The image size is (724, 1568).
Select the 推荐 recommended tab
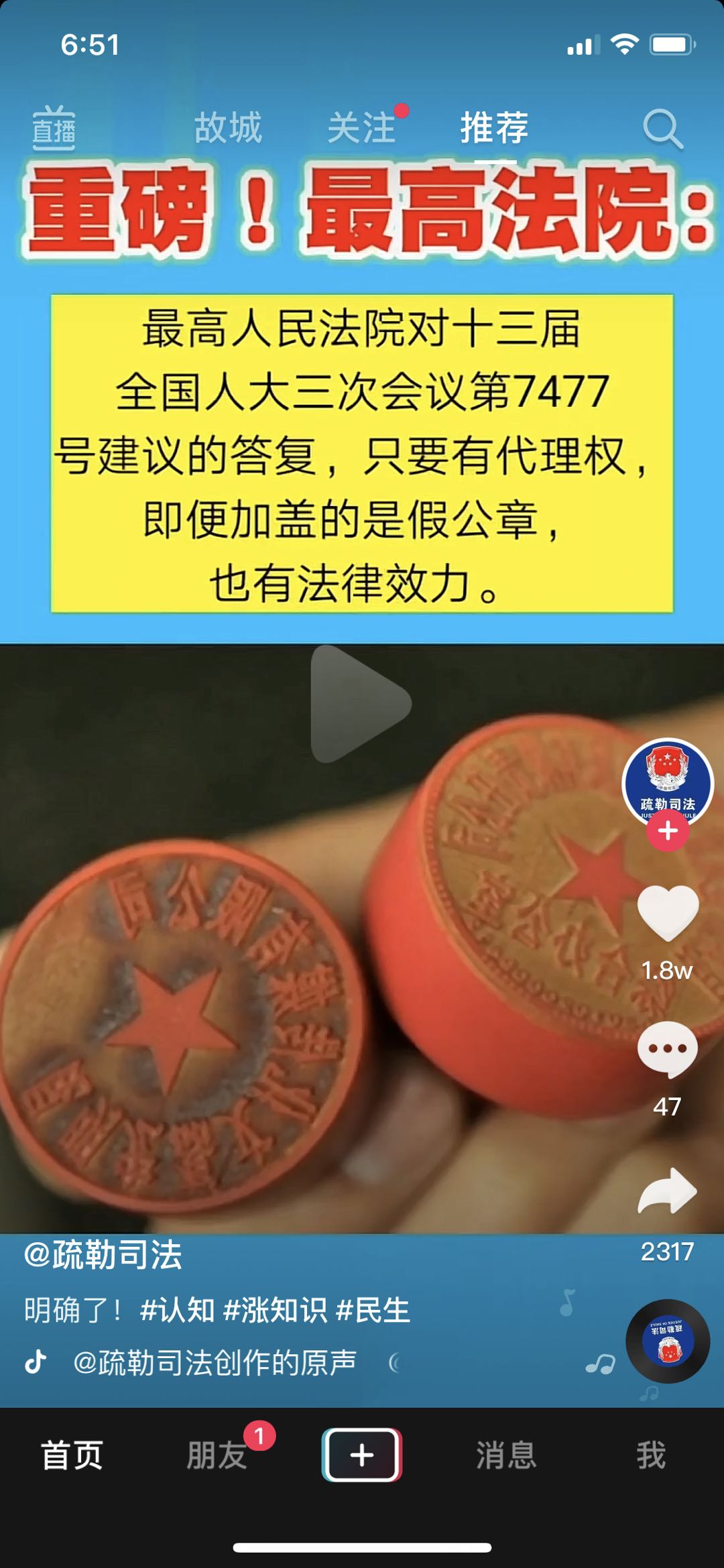[495, 127]
